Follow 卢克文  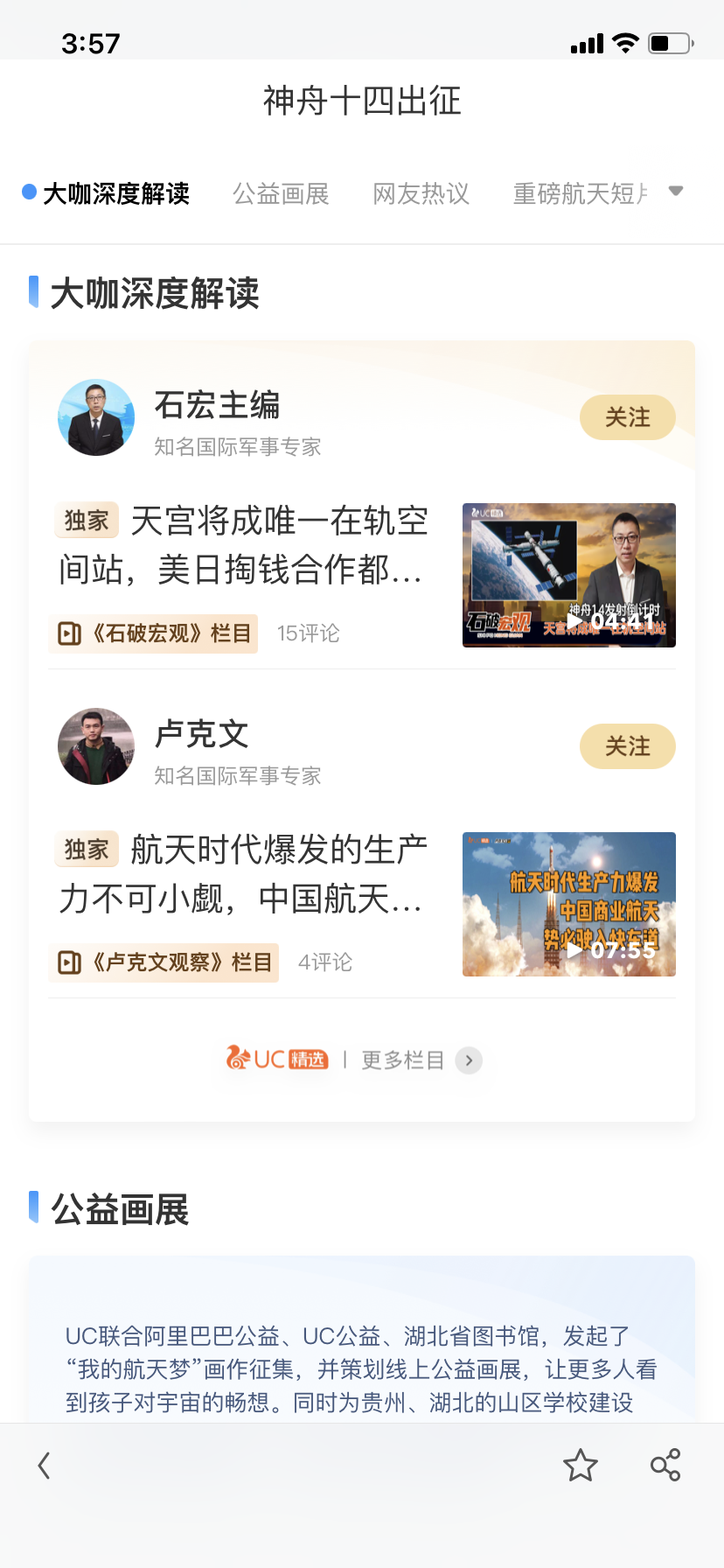(x=627, y=746)
